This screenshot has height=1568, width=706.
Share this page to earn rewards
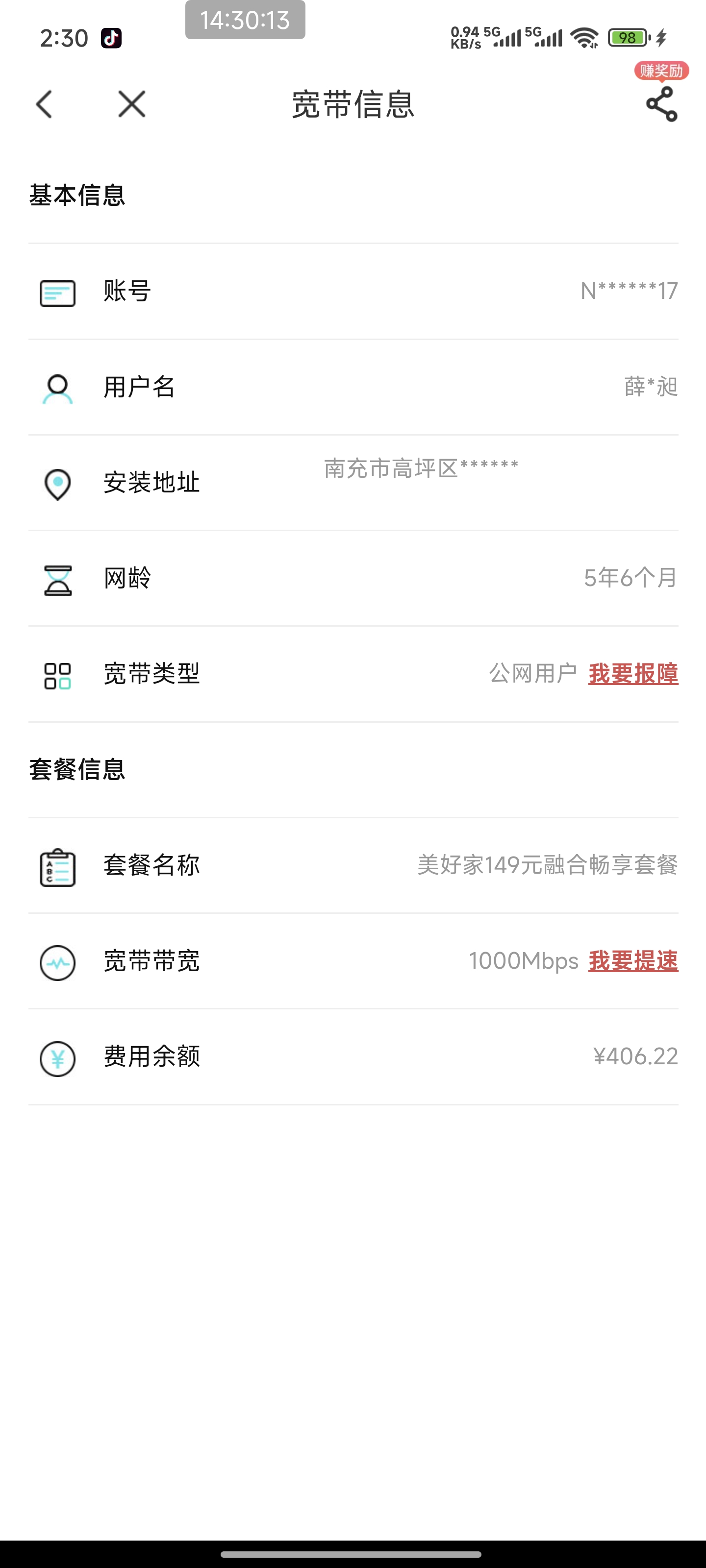(661, 104)
